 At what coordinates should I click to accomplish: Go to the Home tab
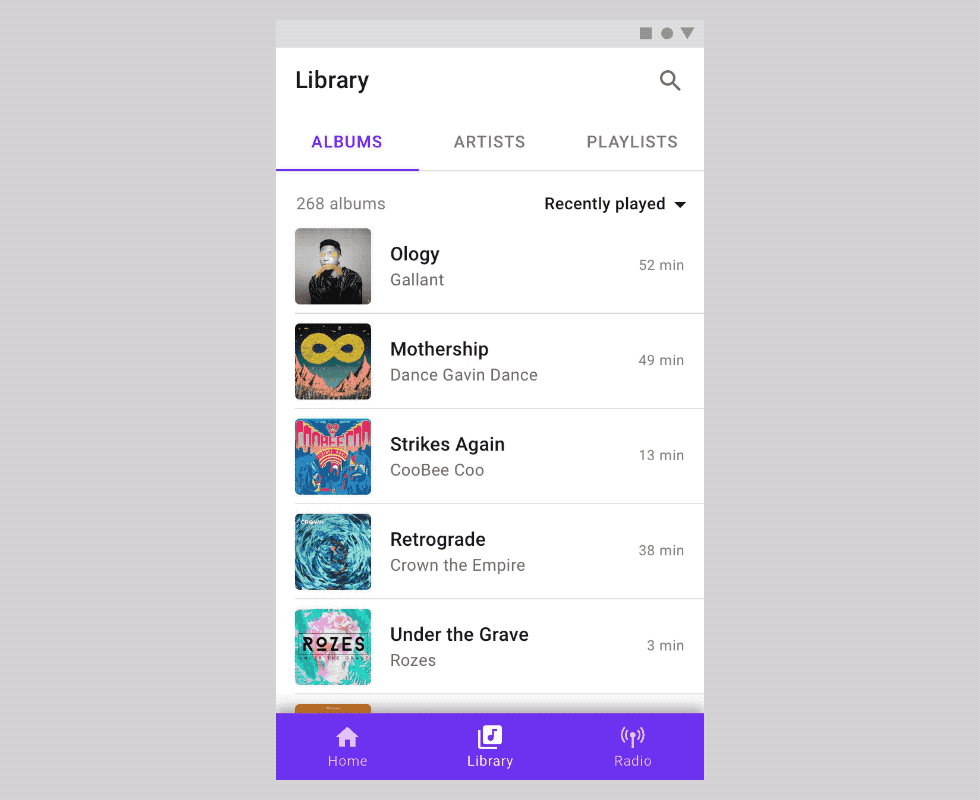point(347,747)
